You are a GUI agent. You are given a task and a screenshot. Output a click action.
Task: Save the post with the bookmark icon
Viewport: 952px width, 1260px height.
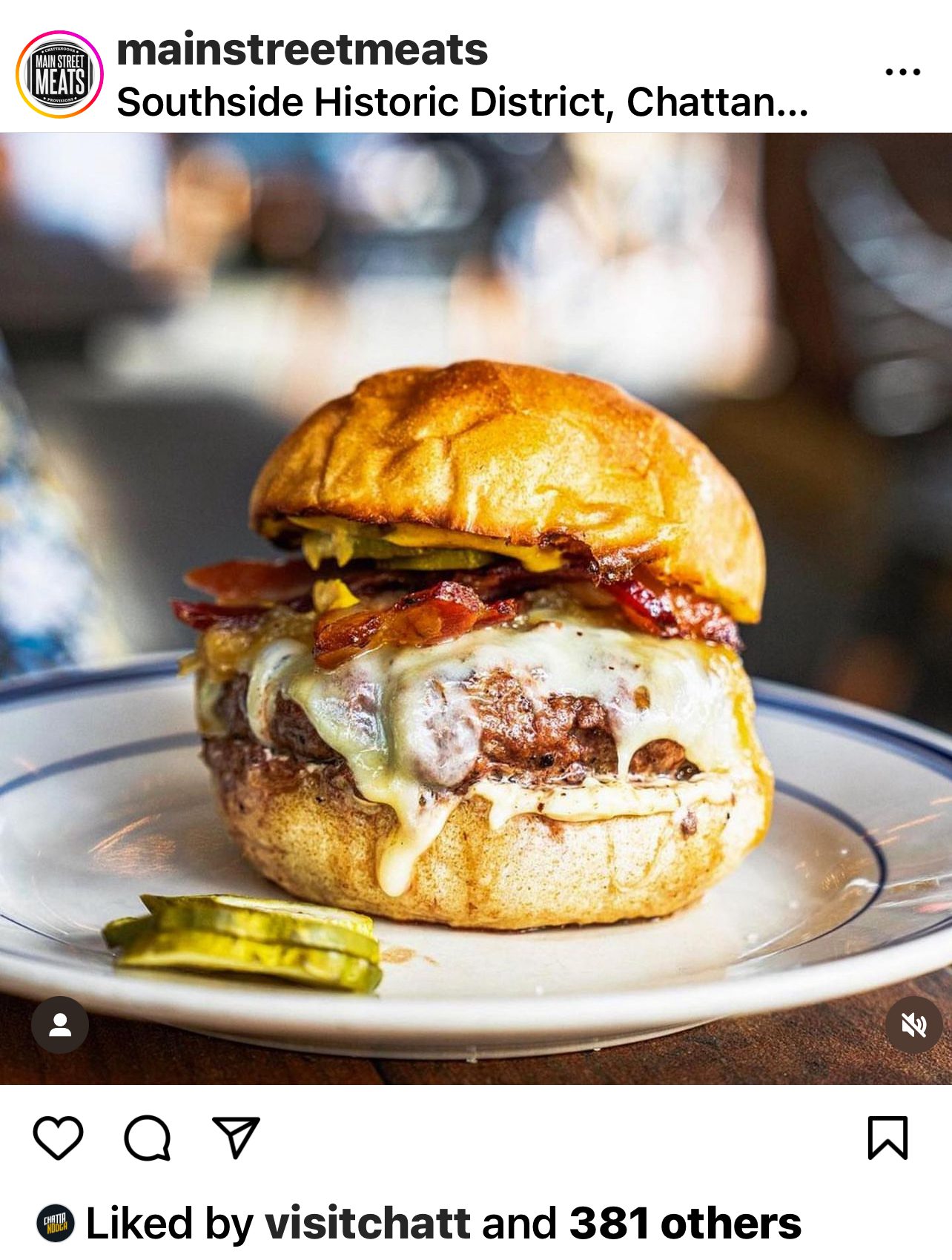point(887,1137)
